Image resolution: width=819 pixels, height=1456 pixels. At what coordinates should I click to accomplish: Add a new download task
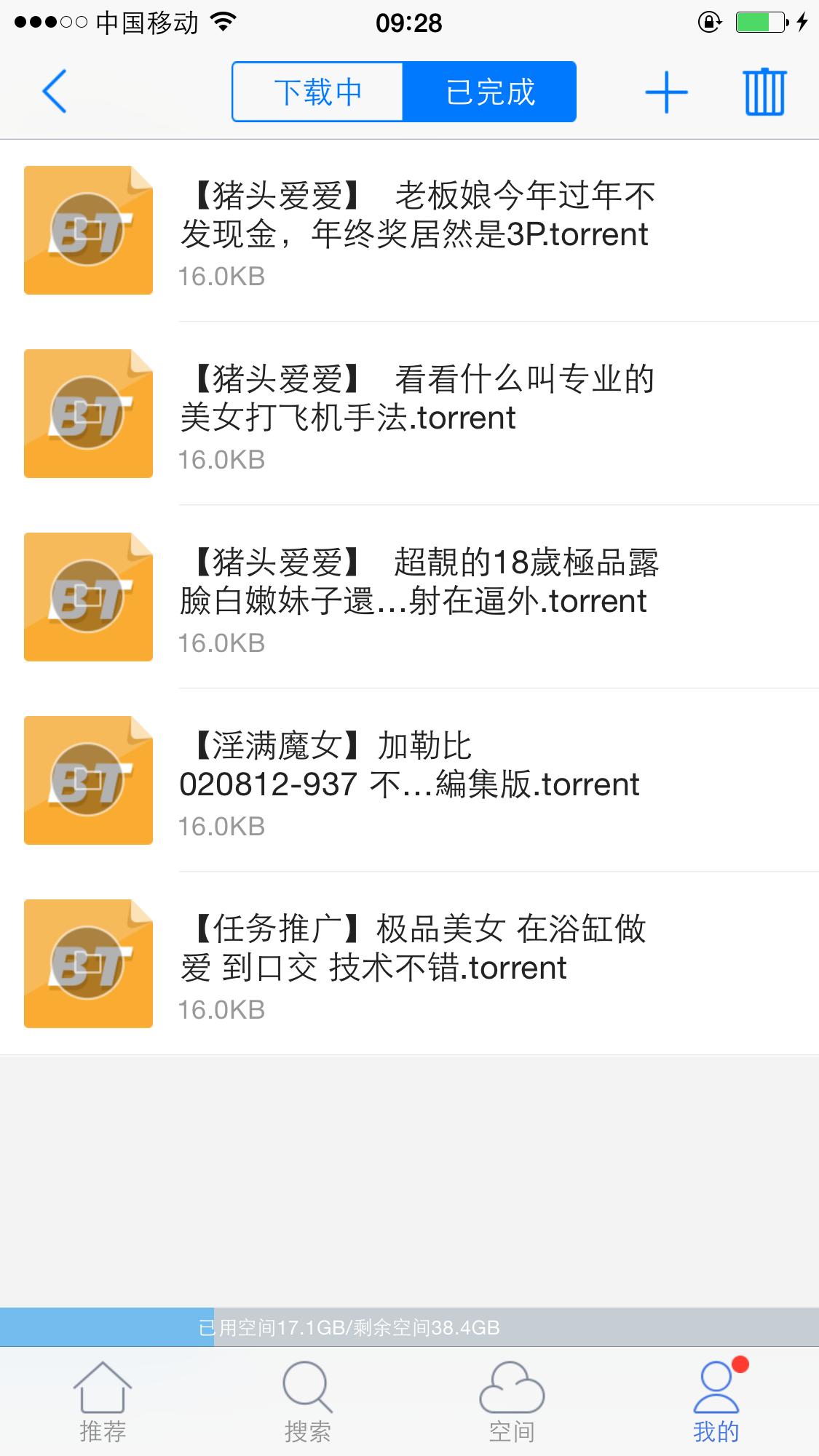click(666, 92)
